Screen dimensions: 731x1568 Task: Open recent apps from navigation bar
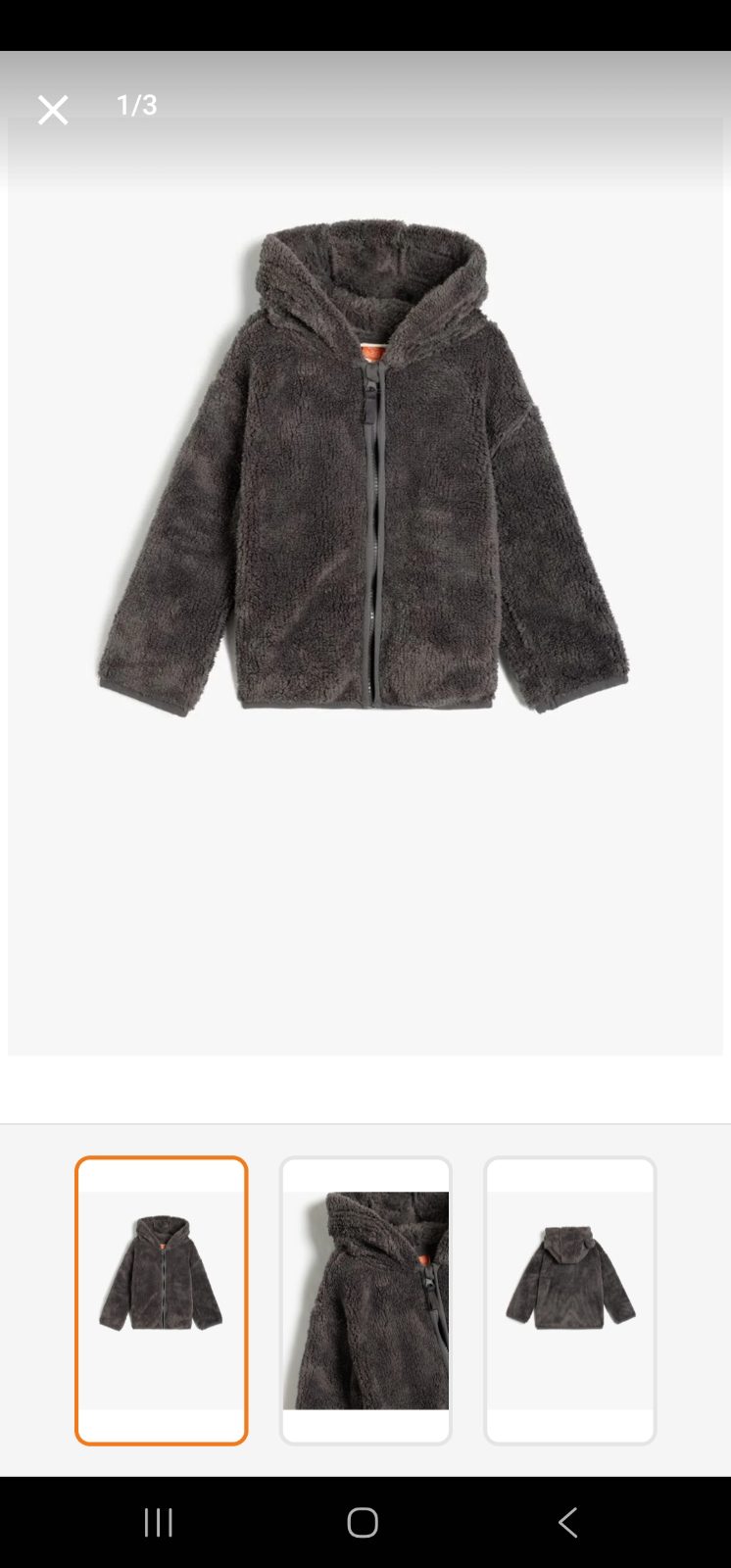(159, 1522)
